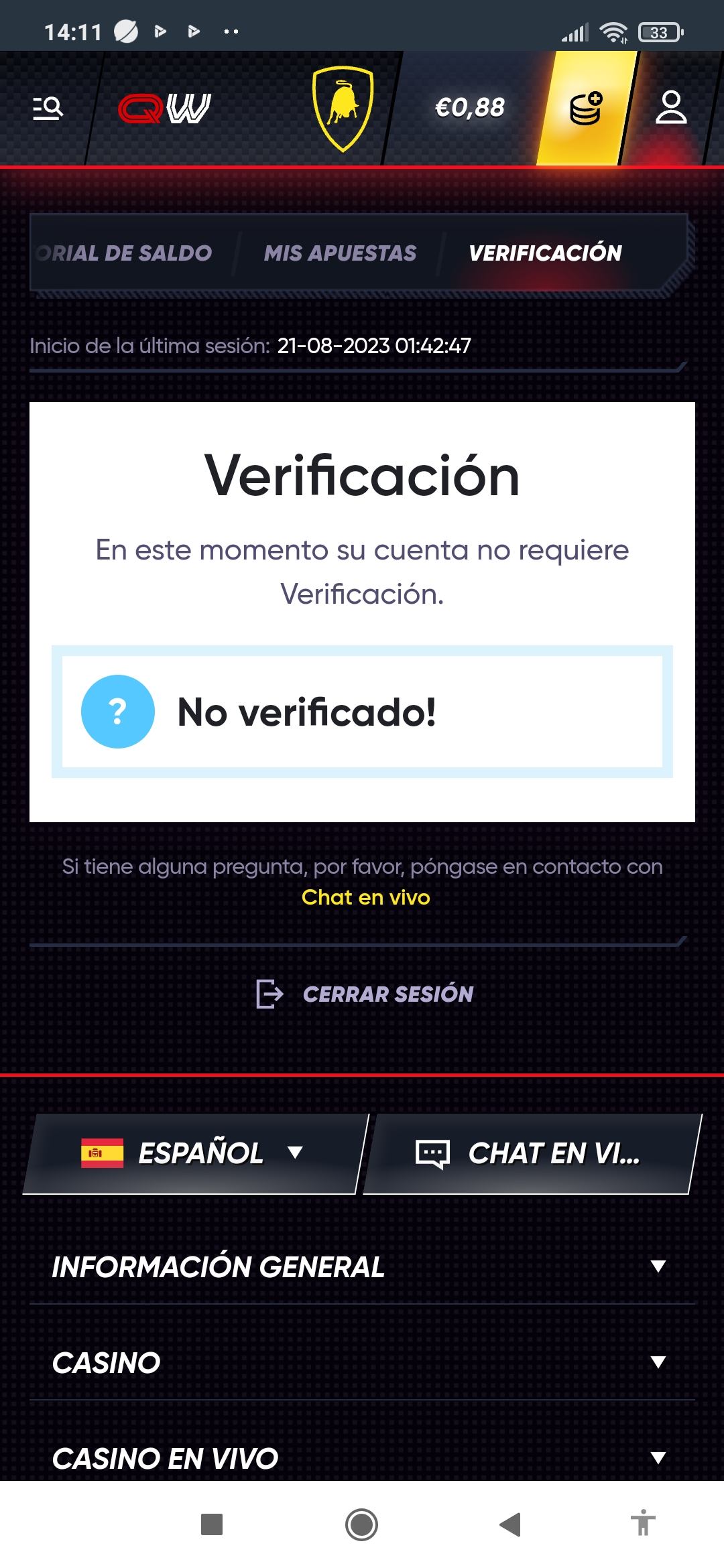Image resolution: width=724 pixels, height=1568 pixels.
Task: Switch to the Mis Apuestas tab
Action: click(340, 253)
